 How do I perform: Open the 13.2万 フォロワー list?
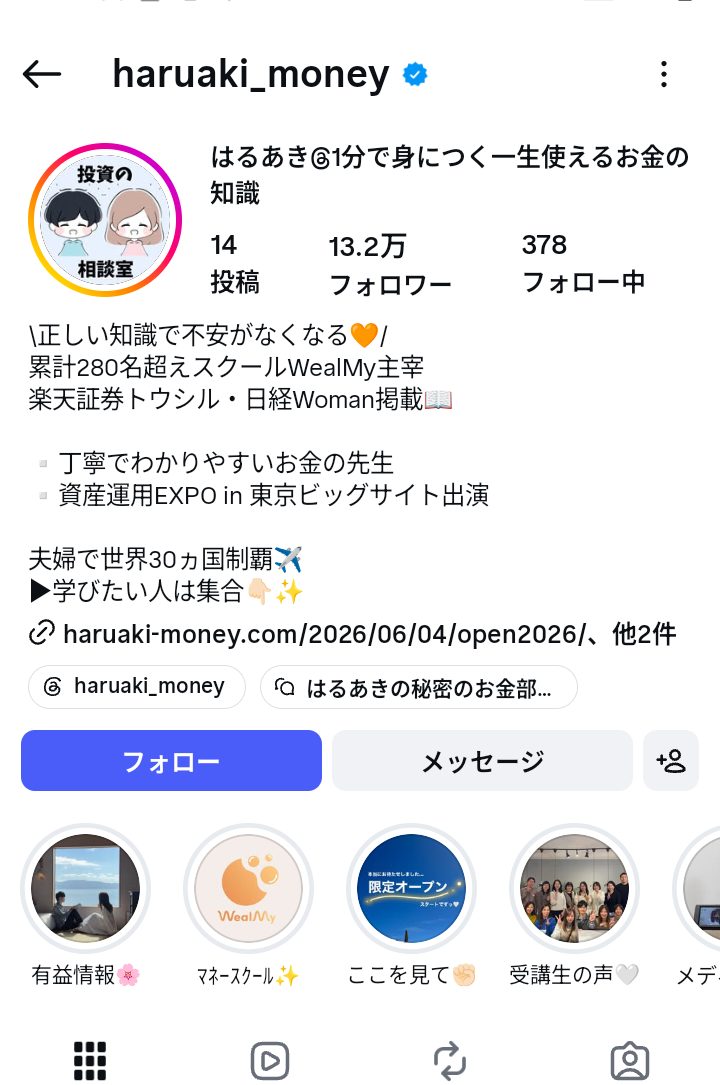pos(389,265)
